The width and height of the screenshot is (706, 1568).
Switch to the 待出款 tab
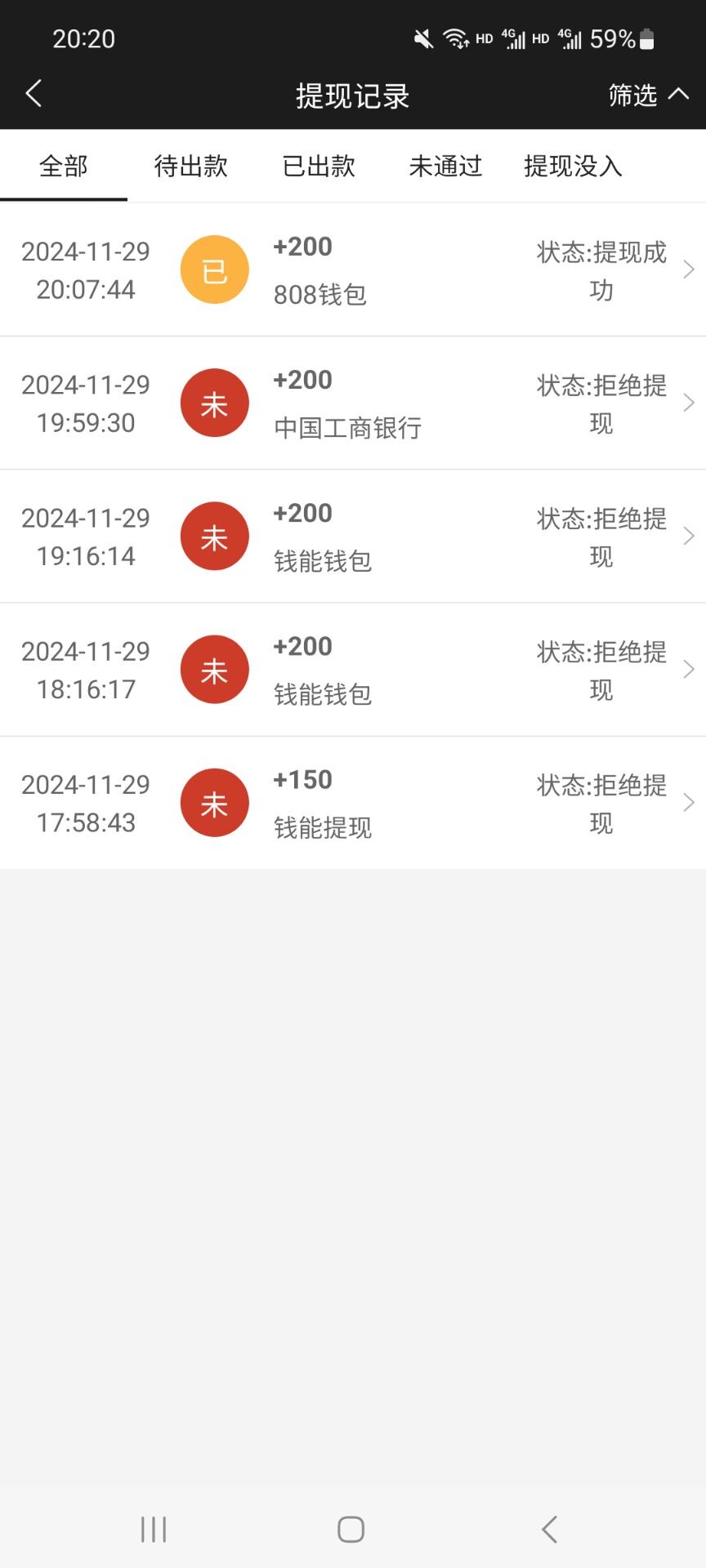pyautogui.click(x=191, y=167)
